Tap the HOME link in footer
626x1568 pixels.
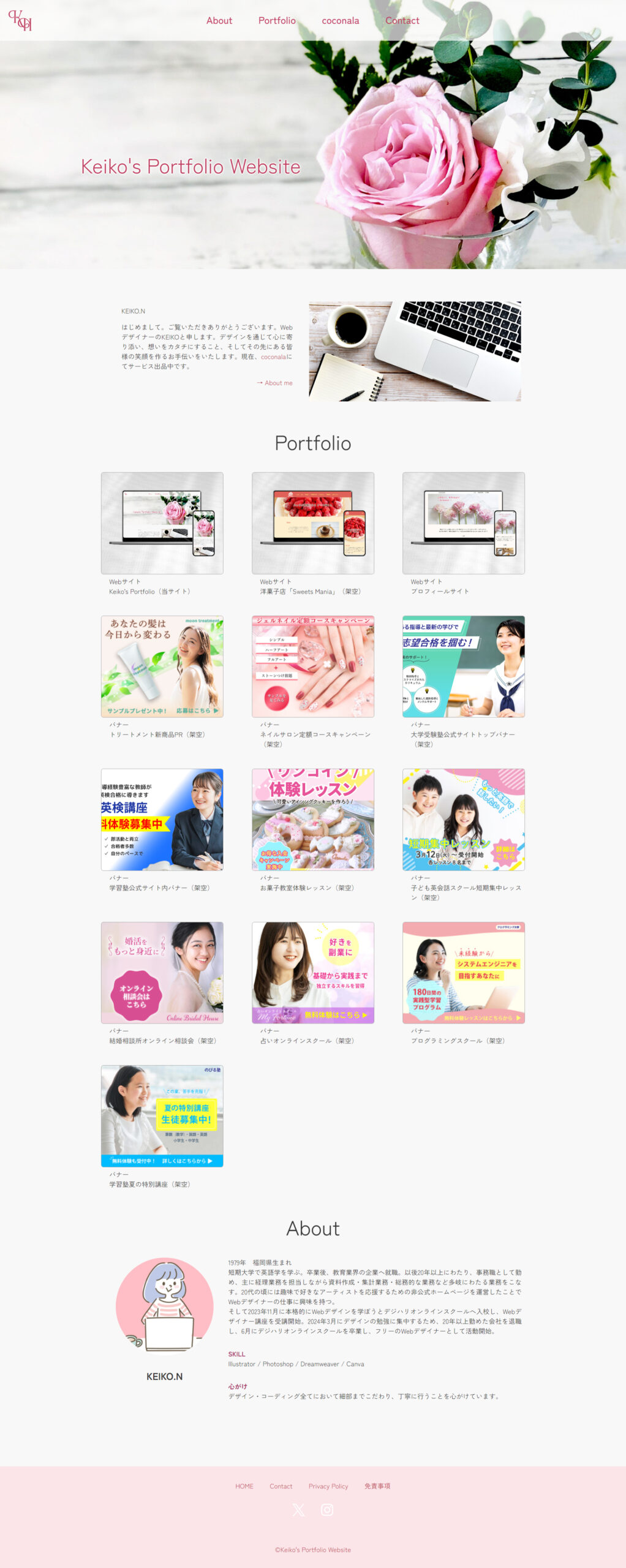[x=244, y=1487]
